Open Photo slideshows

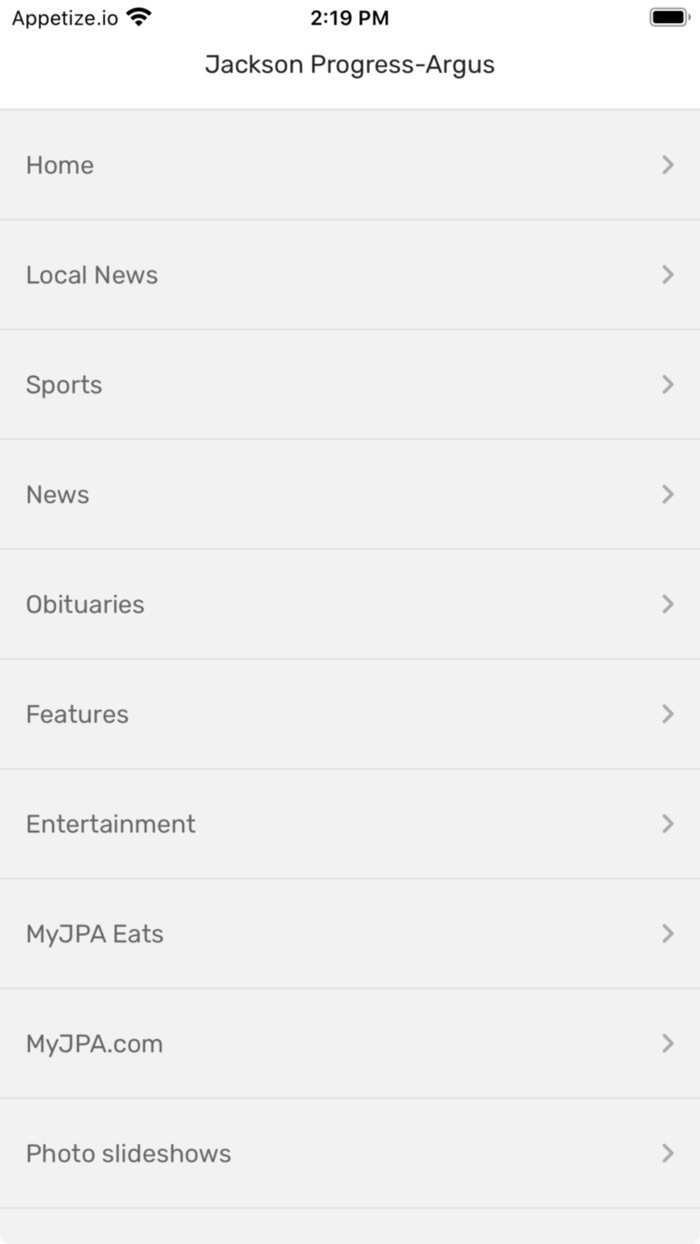pyautogui.click(x=350, y=1154)
